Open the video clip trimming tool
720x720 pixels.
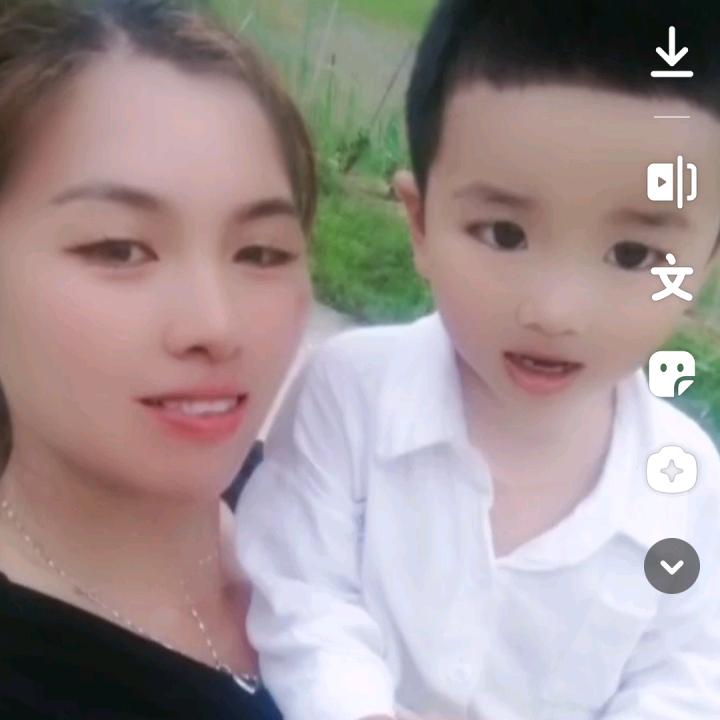(672, 182)
